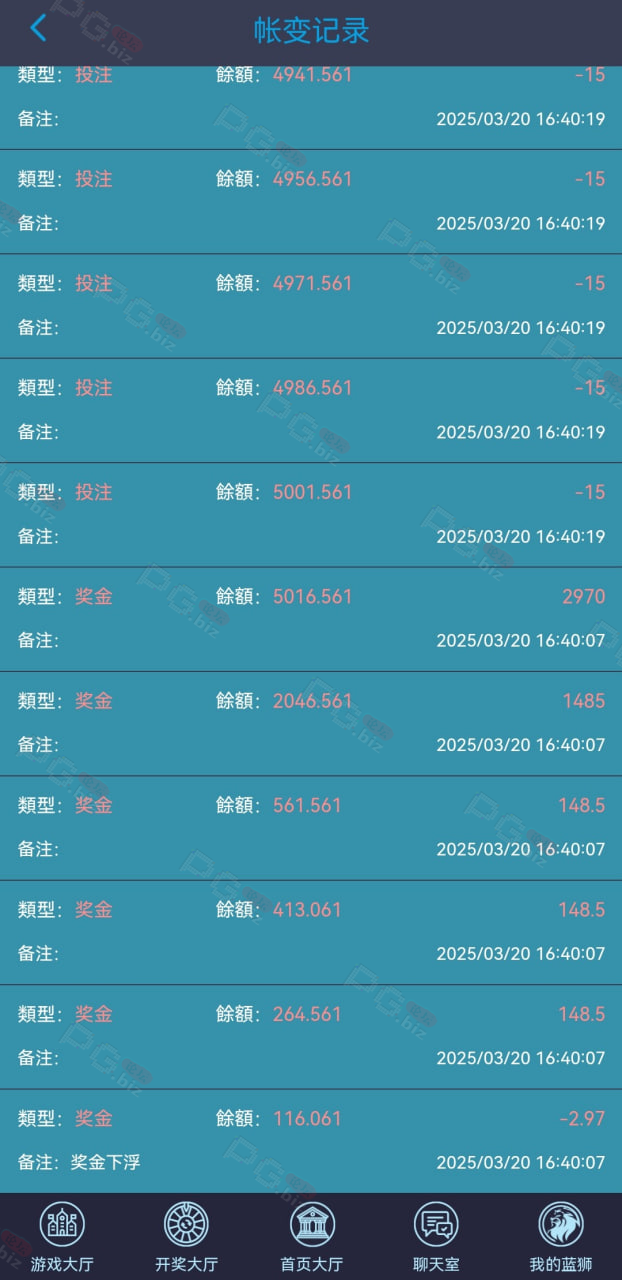622x1280 pixels.
Task: Open the 开奖大厅 tab
Action: [187, 1237]
